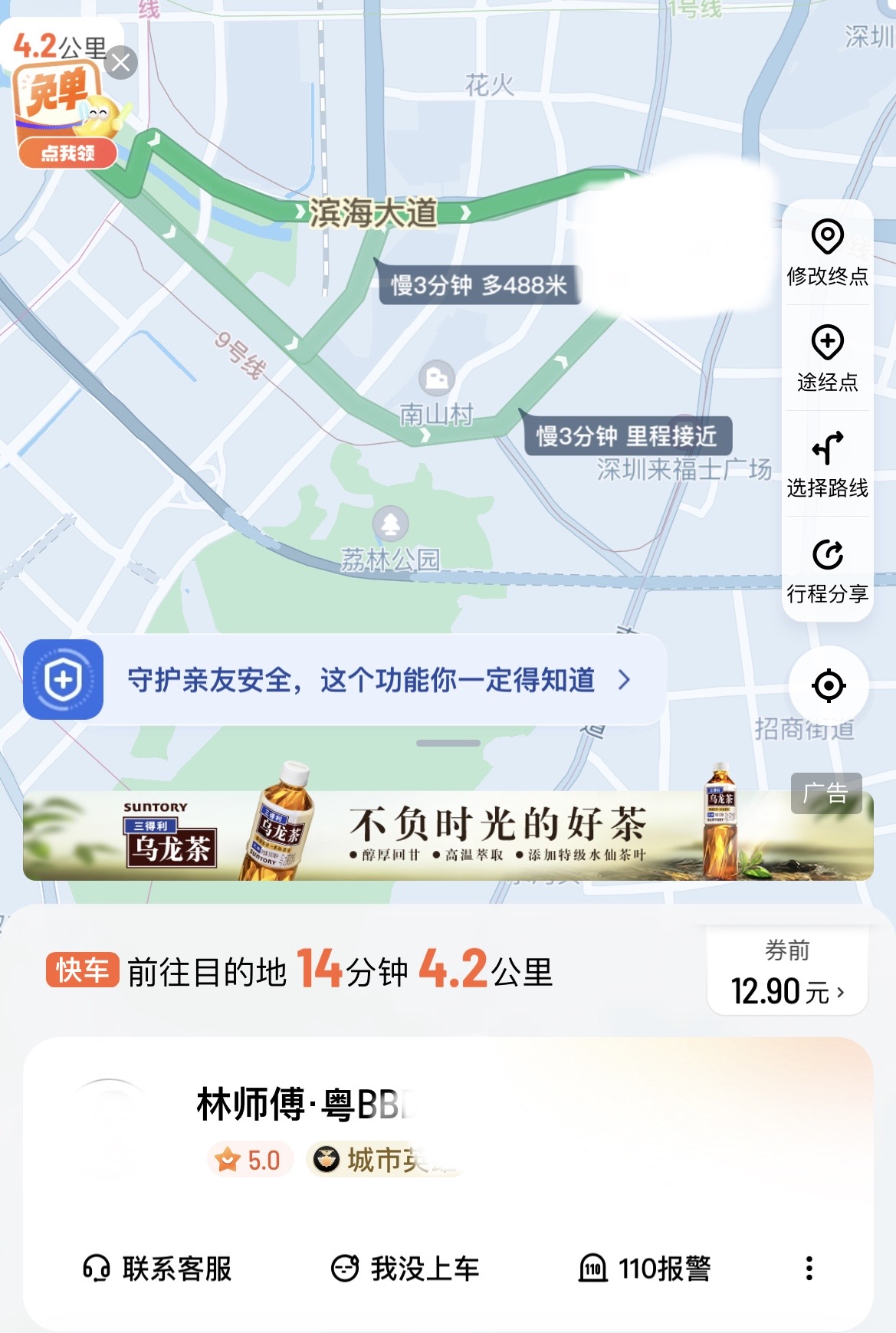Add a waypoint with 途经点

827,359
